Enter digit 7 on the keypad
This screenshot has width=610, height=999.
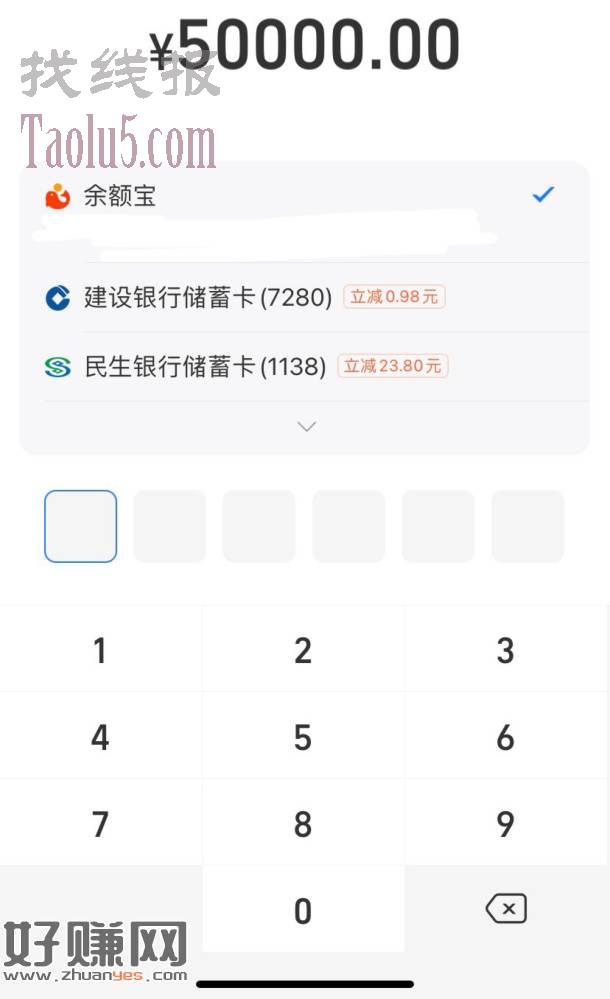pos(100,825)
